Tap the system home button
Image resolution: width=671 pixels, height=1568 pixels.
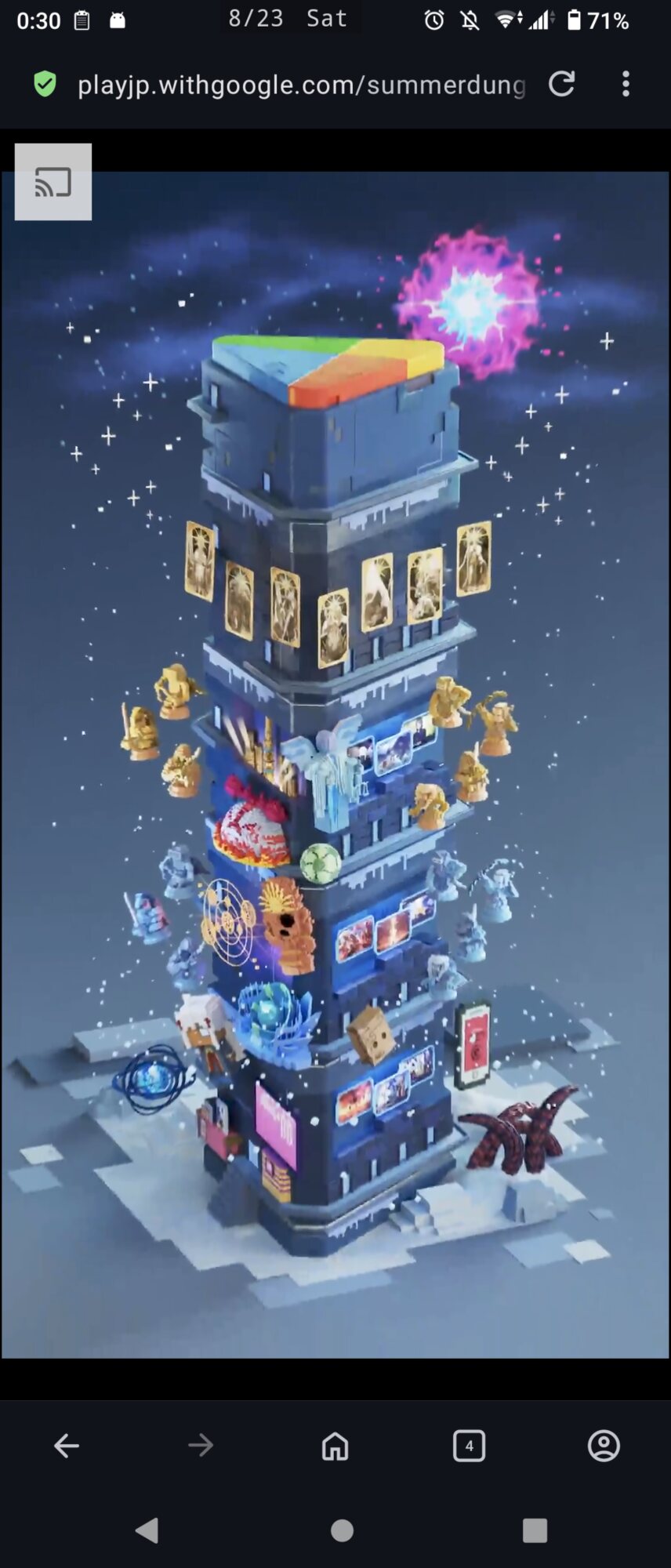(x=342, y=1530)
